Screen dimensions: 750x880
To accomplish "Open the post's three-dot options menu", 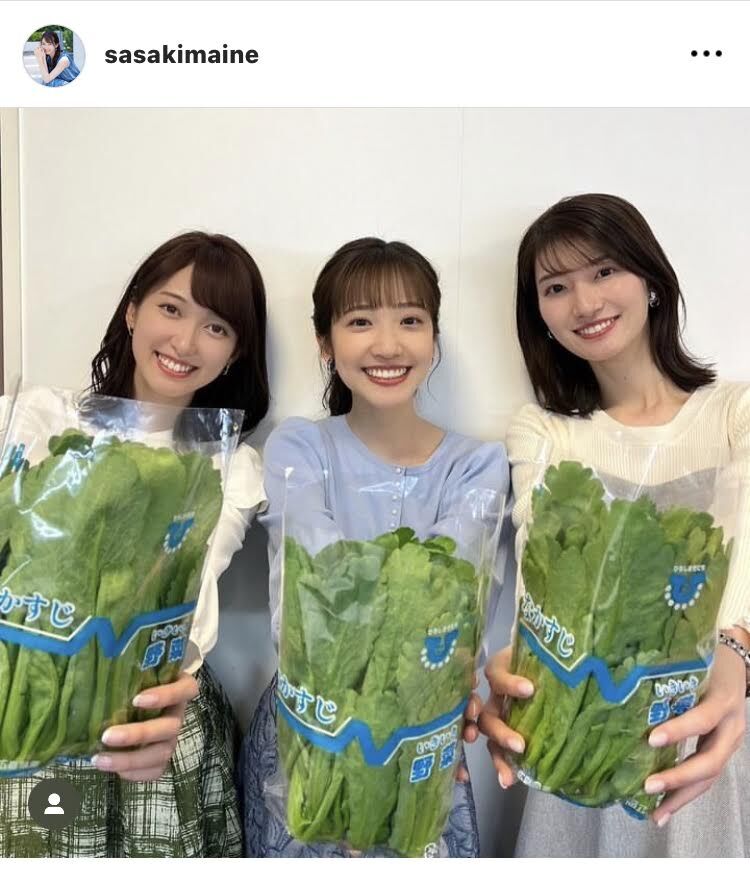I will tap(706, 54).
